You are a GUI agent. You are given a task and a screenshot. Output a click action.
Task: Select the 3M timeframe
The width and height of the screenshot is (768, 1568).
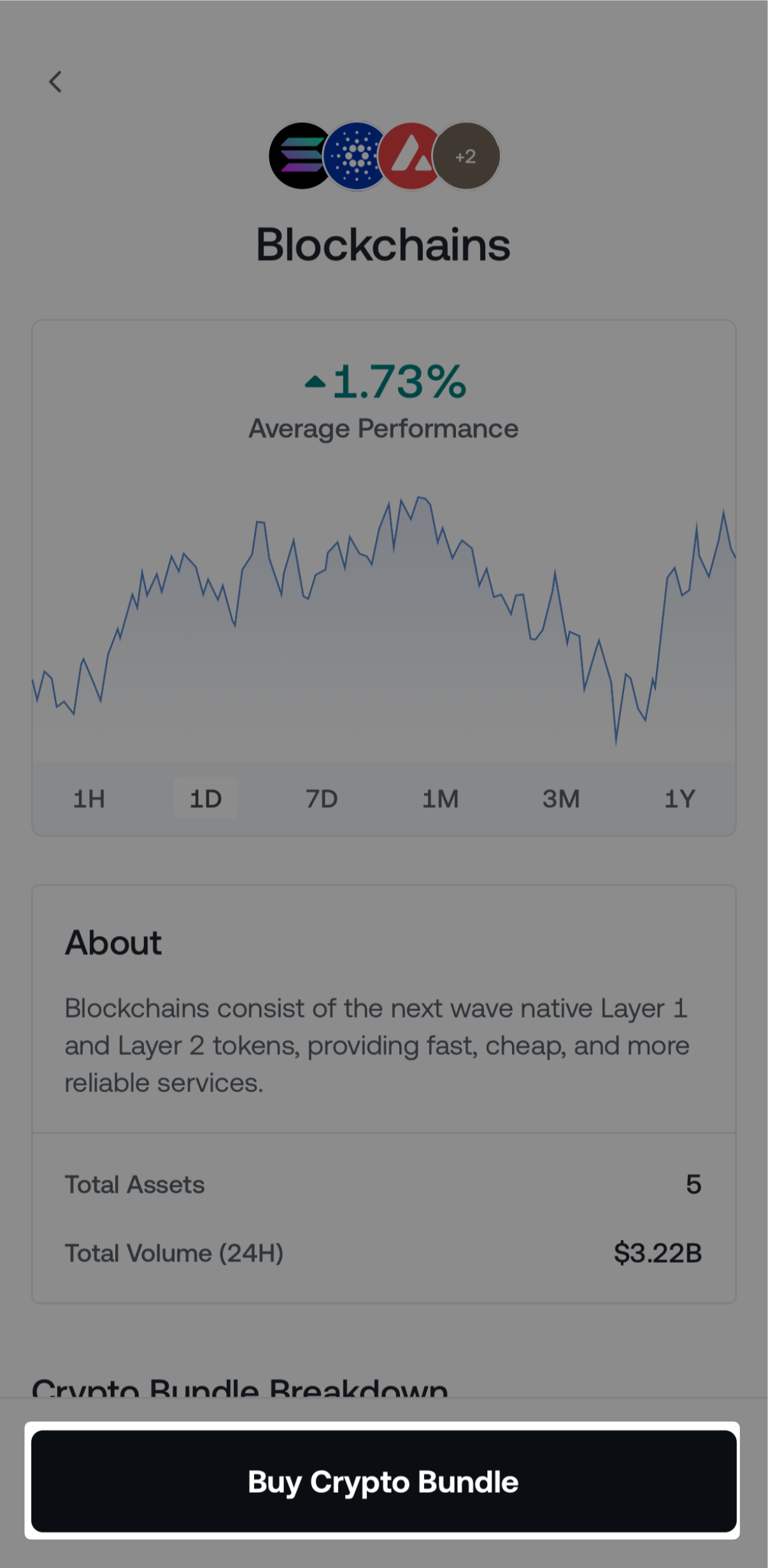(x=560, y=798)
